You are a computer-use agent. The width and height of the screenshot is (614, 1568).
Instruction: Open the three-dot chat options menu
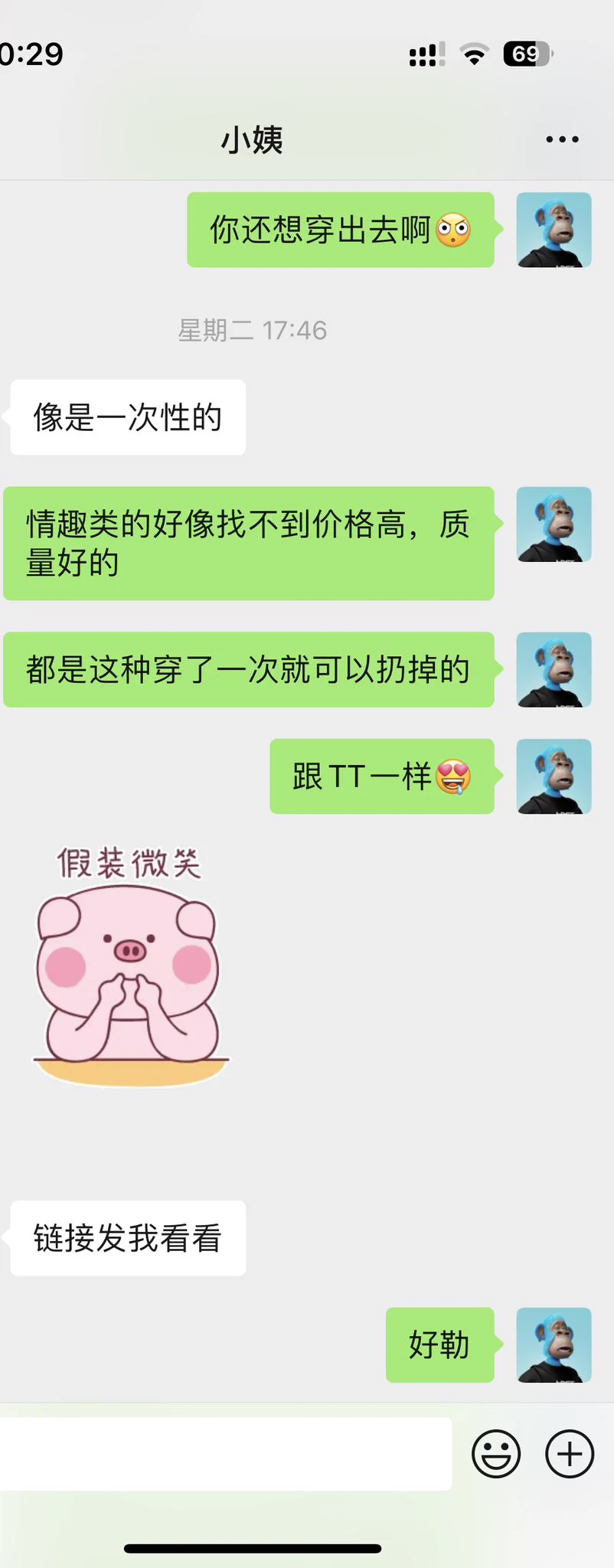pos(562,139)
